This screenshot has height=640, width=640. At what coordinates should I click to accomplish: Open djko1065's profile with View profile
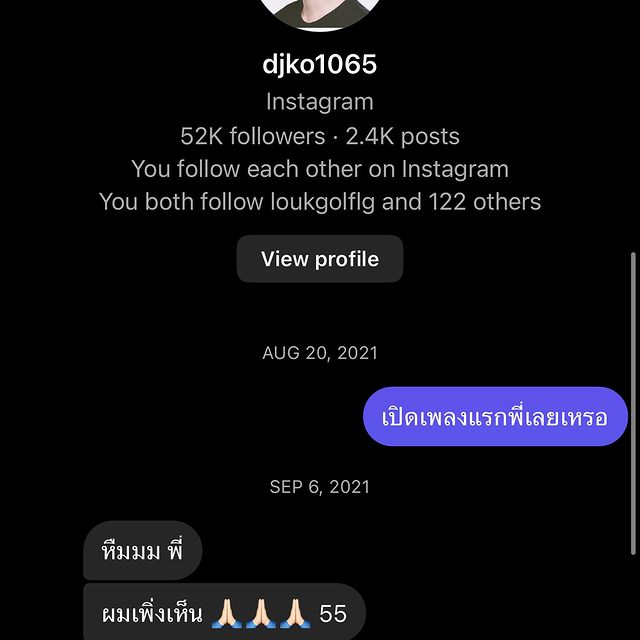pos(320,259)
